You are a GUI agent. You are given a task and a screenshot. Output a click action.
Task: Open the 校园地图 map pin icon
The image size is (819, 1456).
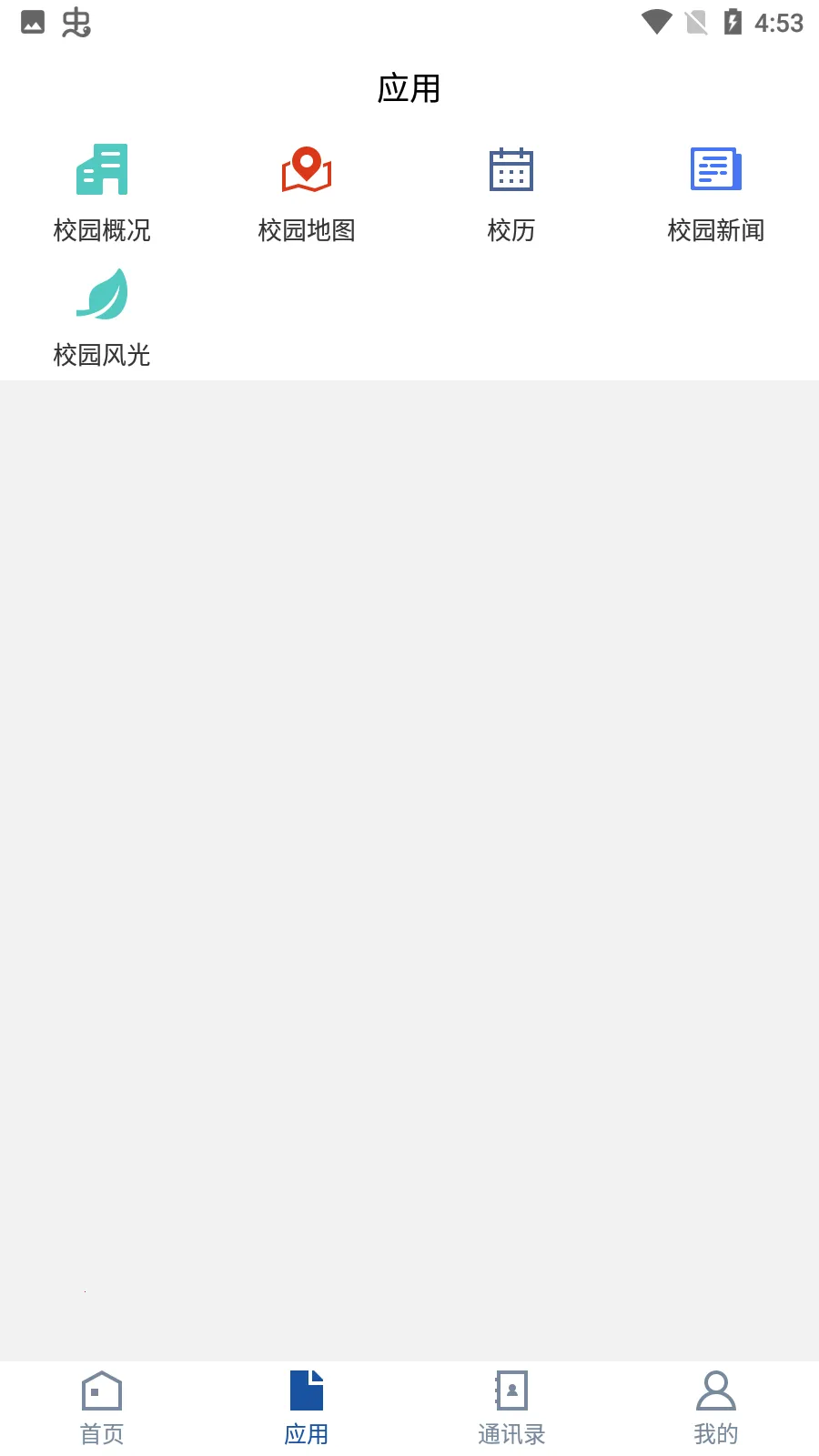click(x=306, y=169)
